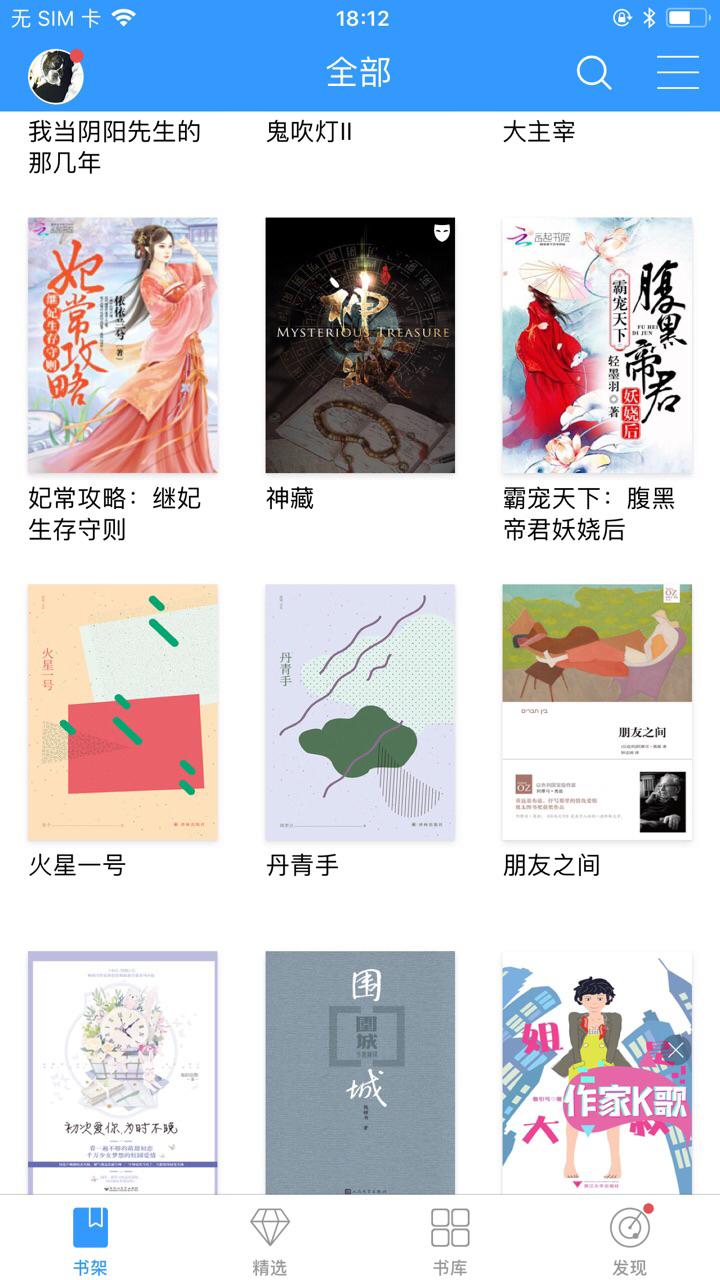The height and width of the screenshot is (1280, 720).
Task: Open the book 丹青手
Action: (360, 712)
